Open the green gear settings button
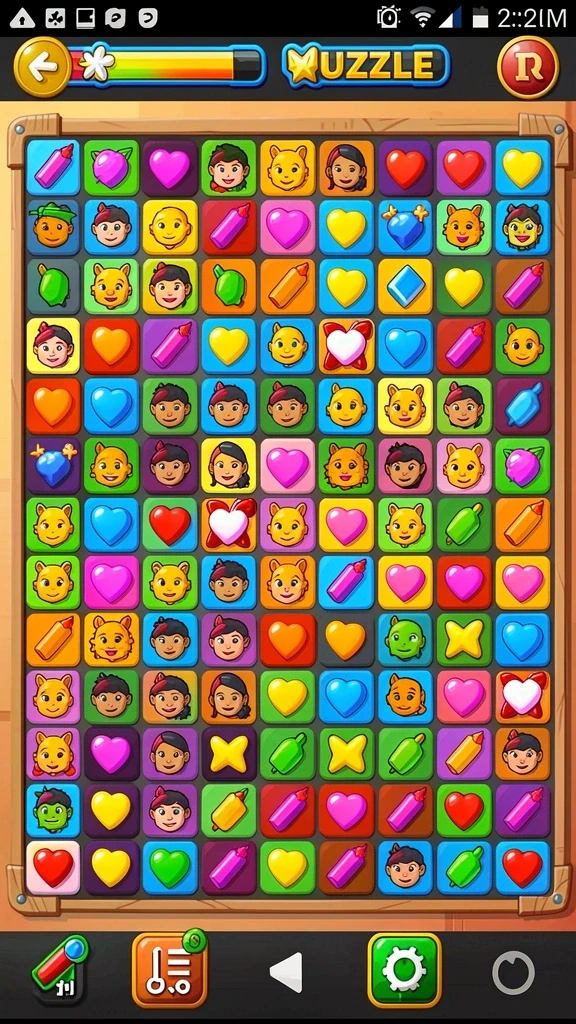Screen dimensions: 576x1024 click(x=405, y=970)
